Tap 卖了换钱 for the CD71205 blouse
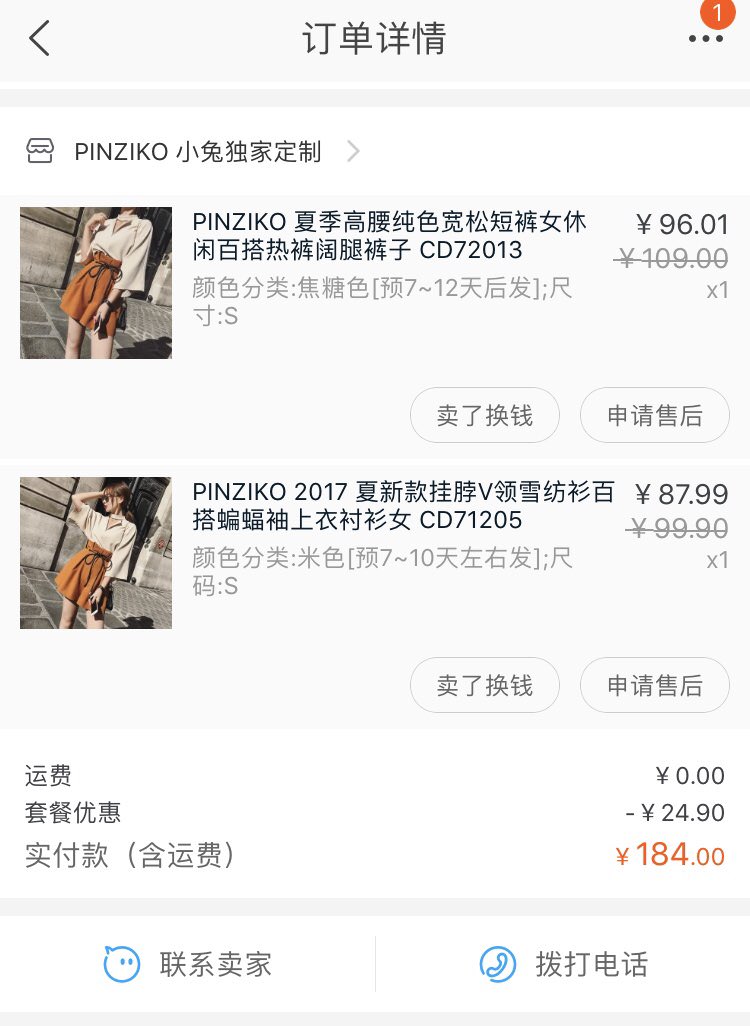 click(485, 685)
